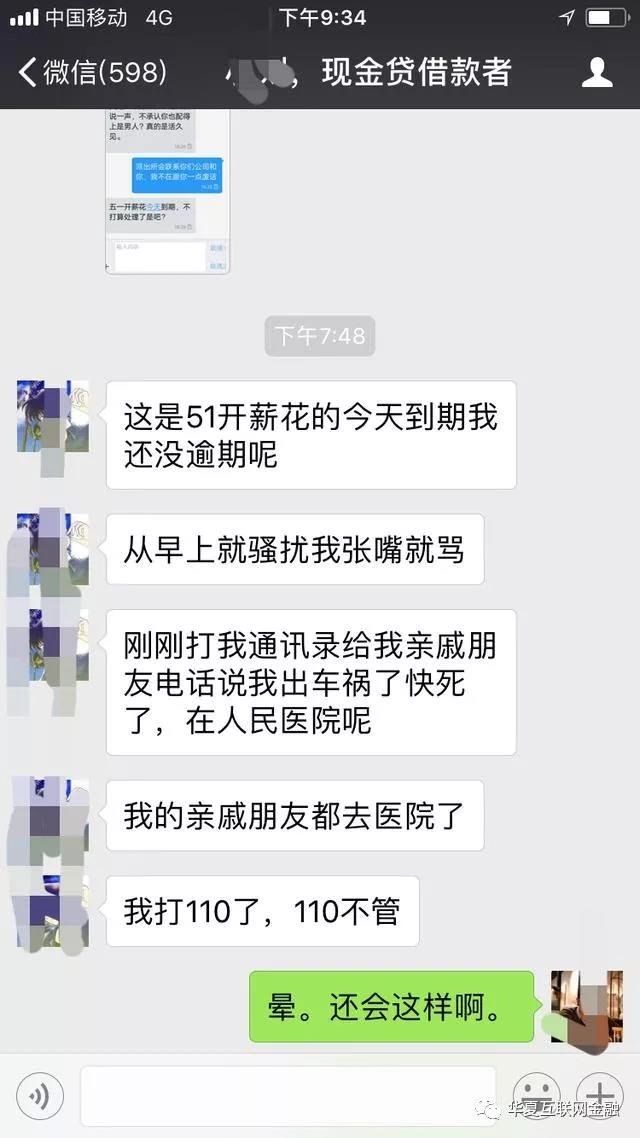Image resolution: width=640 pixels, height=1138 pixels.
Task: Go back to the 微信 chat list
Action: coord(92,73)
